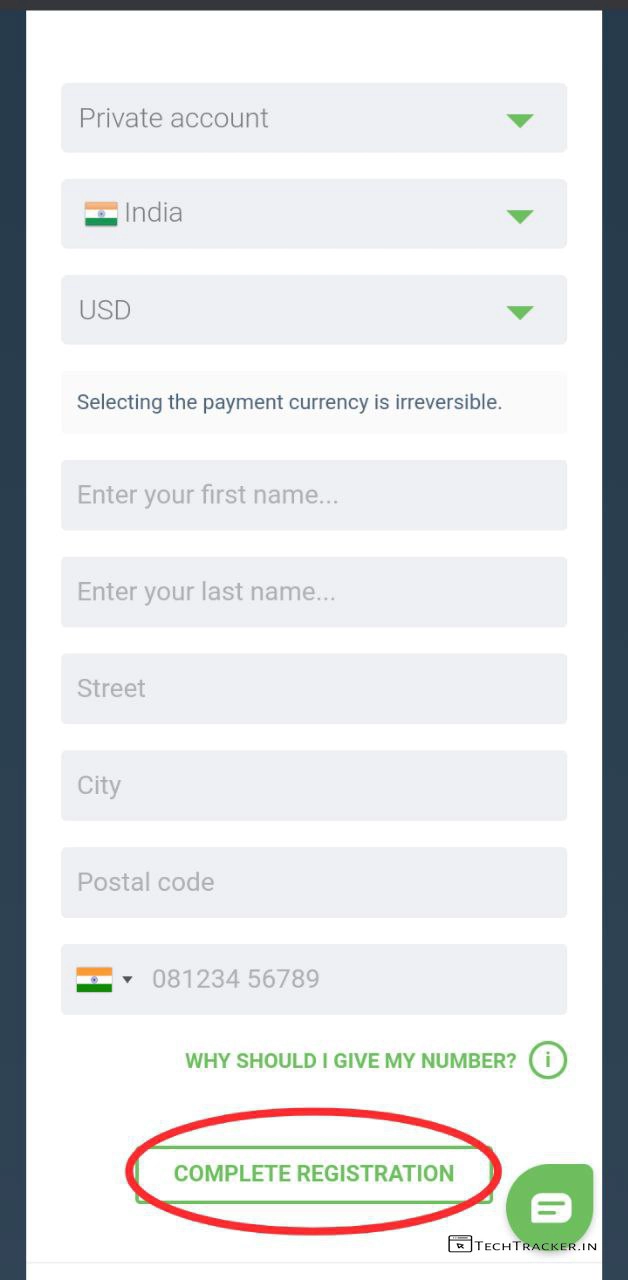The width and height of the screenshot is (628, 1280).
Task: Select the Street input field
Action: (x=313, y=689)
